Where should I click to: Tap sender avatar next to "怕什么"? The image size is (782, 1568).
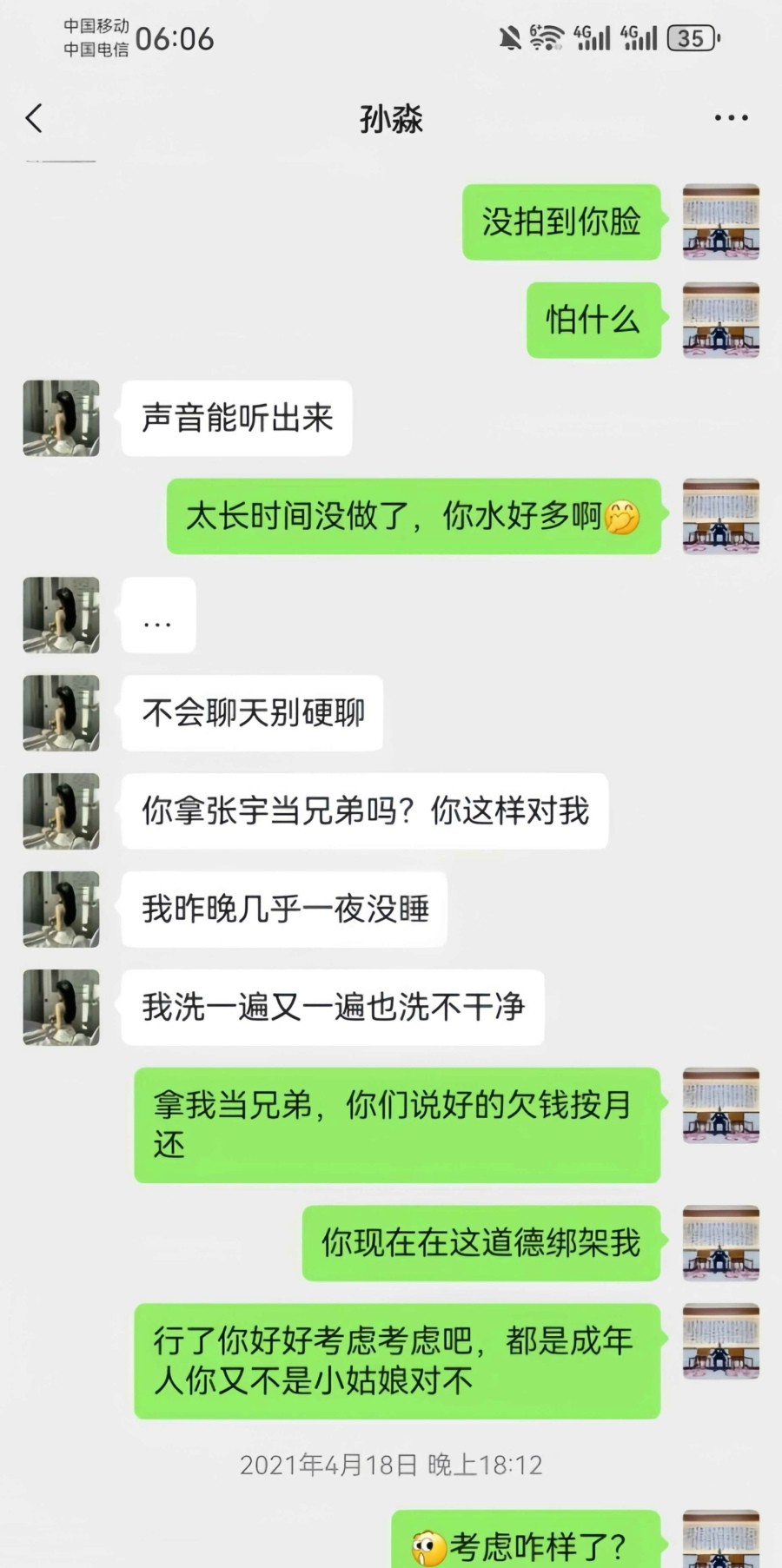[x=721, y=320]
